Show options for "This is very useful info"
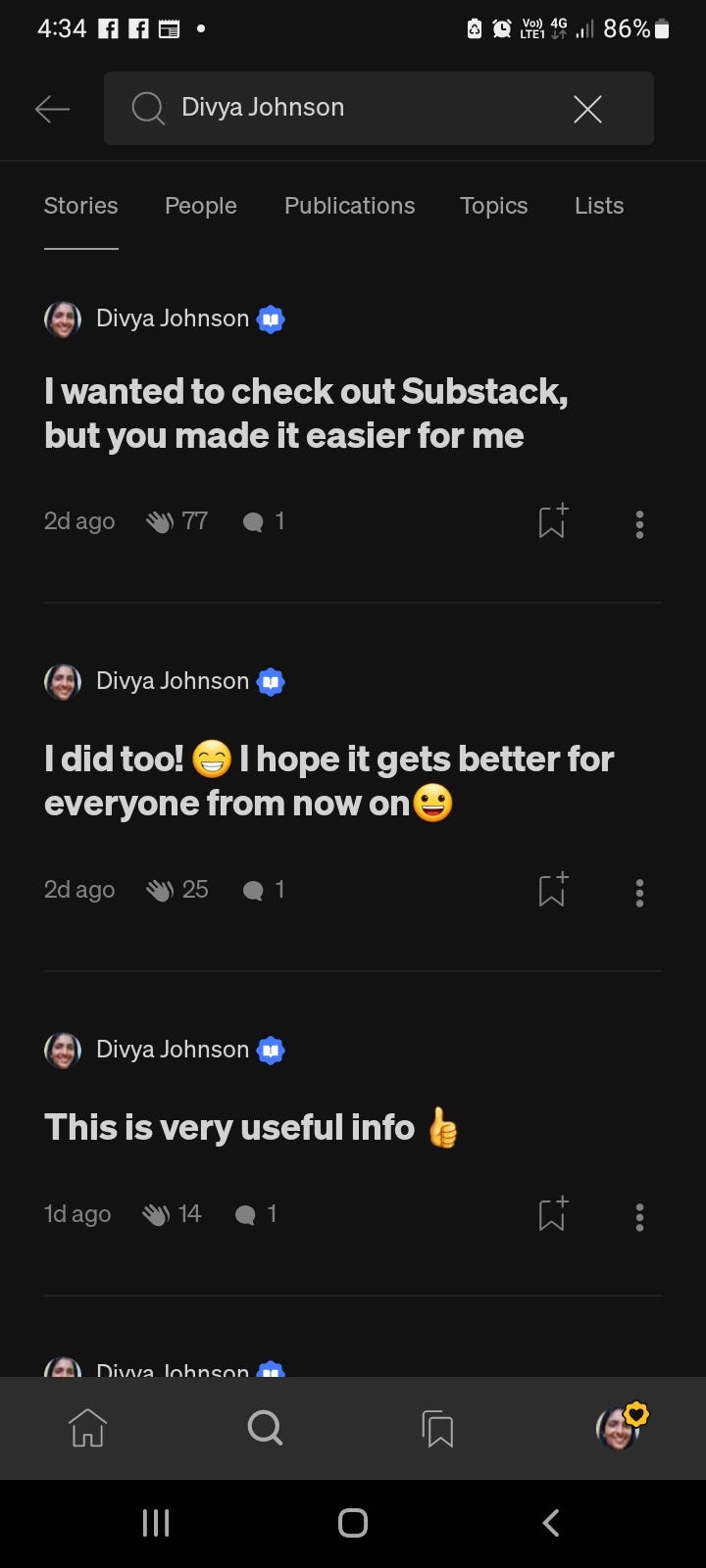The width and height of the screenshot is (706, 1568). pyautogui.click(x=639, y=1217)
